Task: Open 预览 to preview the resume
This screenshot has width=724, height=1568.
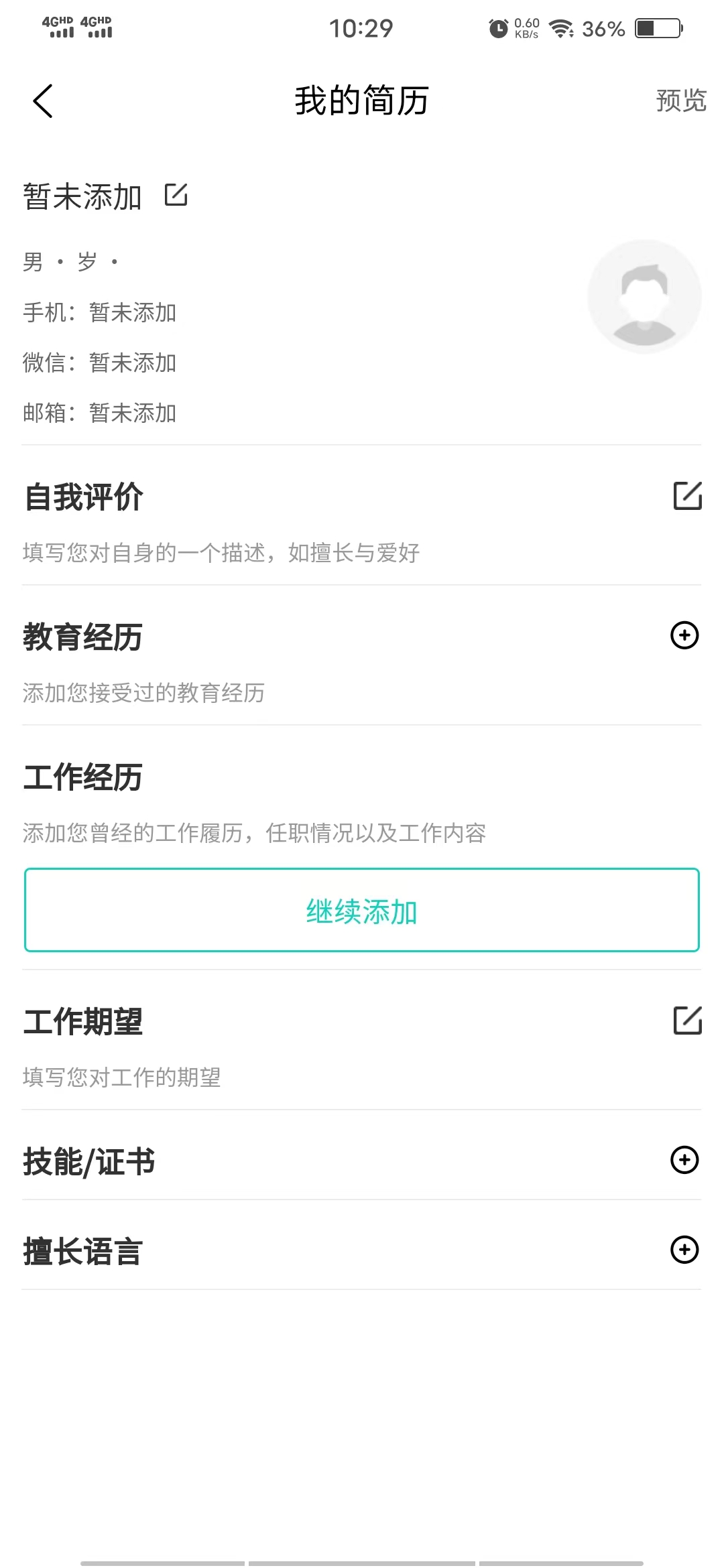Action: (680, 101)
